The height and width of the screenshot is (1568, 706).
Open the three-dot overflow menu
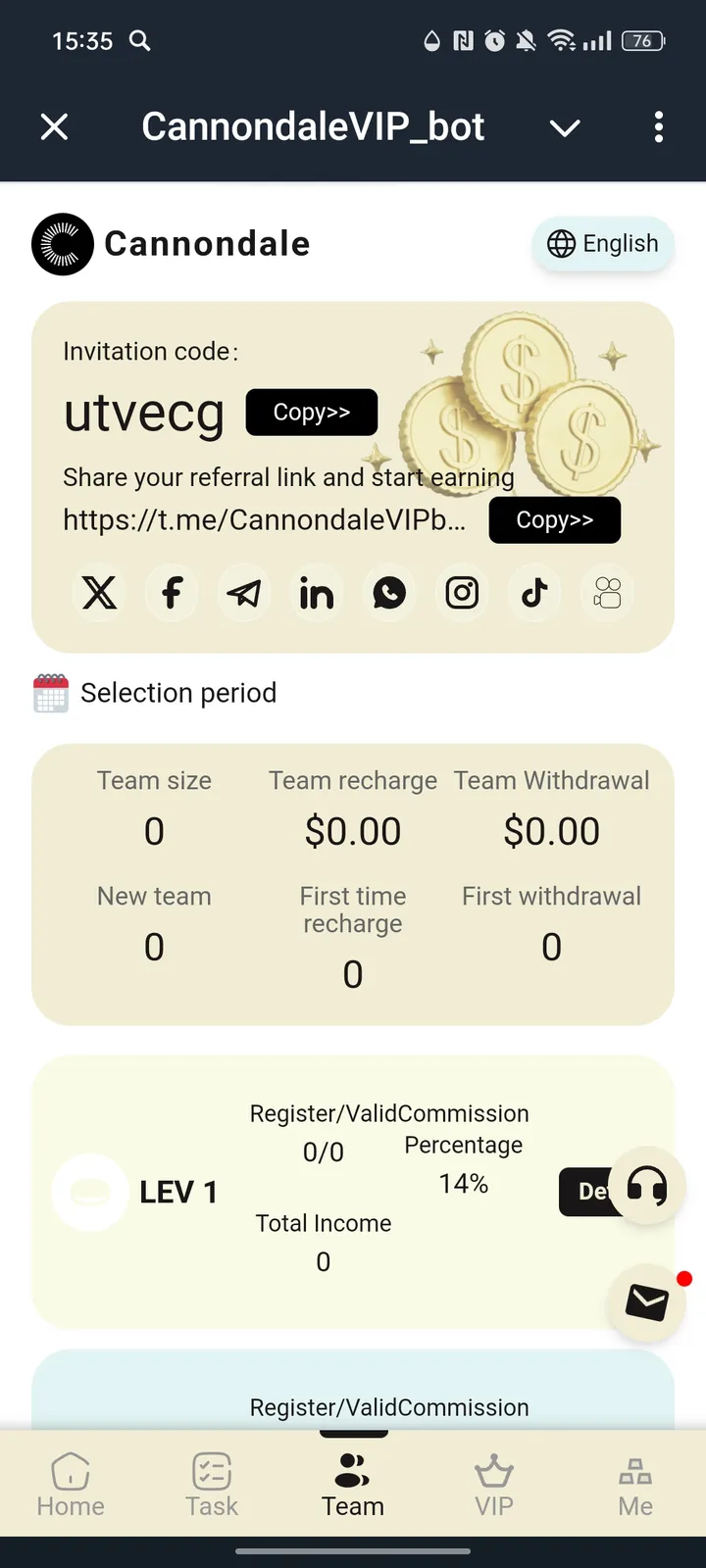[x=658, y=126]
